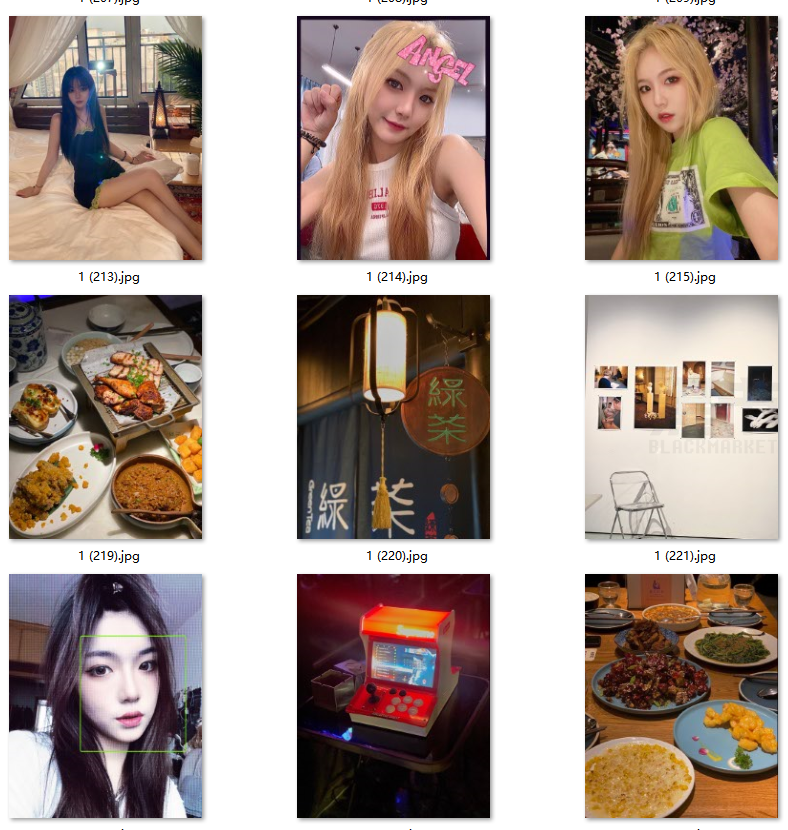Open lantern photo 1 (220).jpg
The width and height of the screenshot is (788, 830).
point(393,417)
